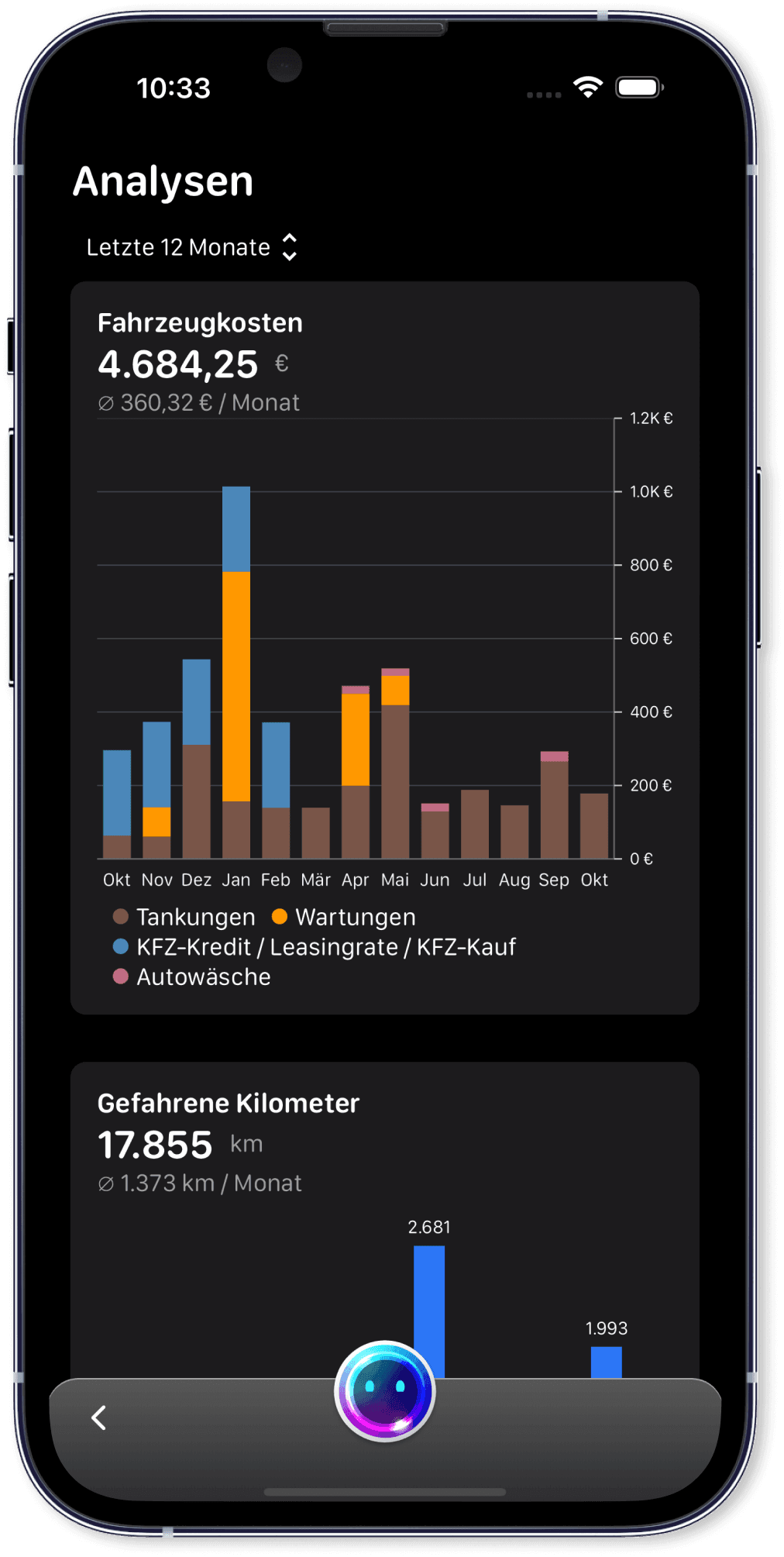Open the assistant orb at screen bottom
784x1557 pixels.
pos(386,1390)
